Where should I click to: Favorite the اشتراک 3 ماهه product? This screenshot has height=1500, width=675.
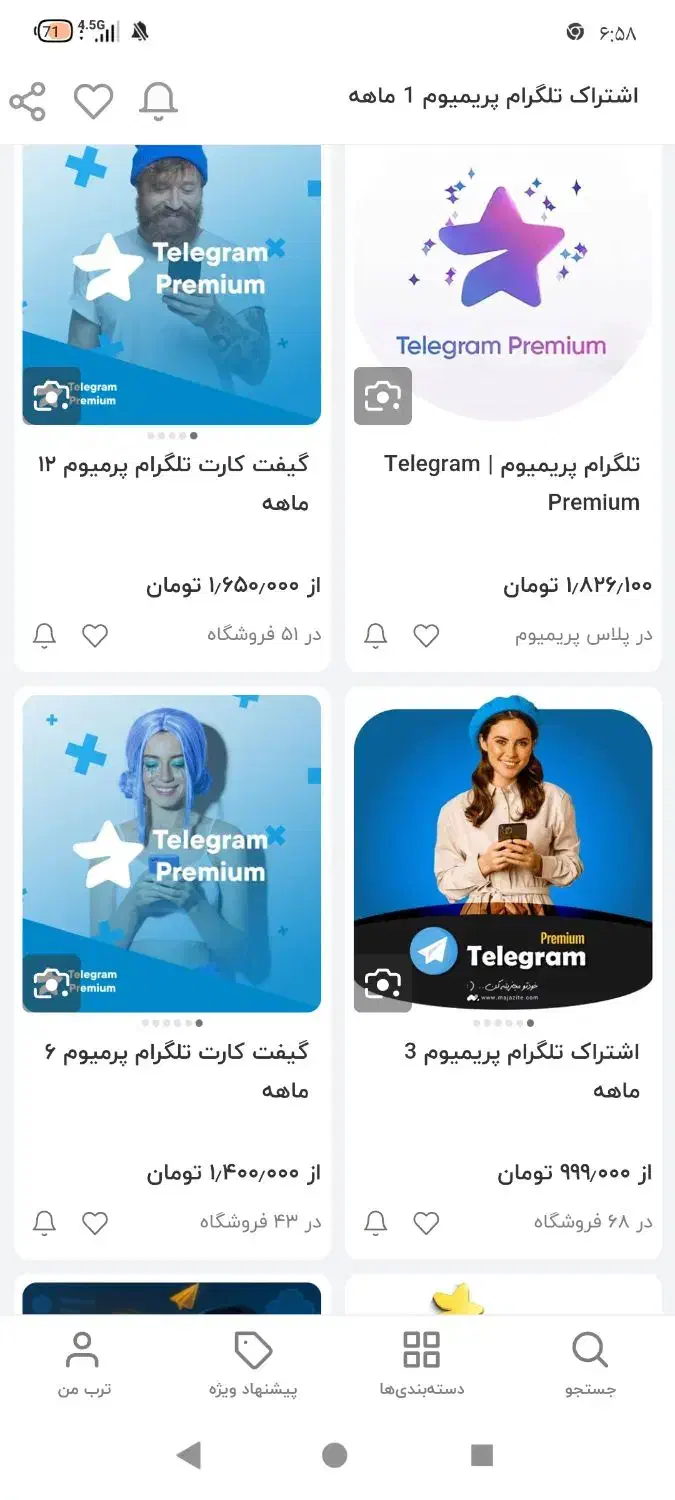[426, 1222]
